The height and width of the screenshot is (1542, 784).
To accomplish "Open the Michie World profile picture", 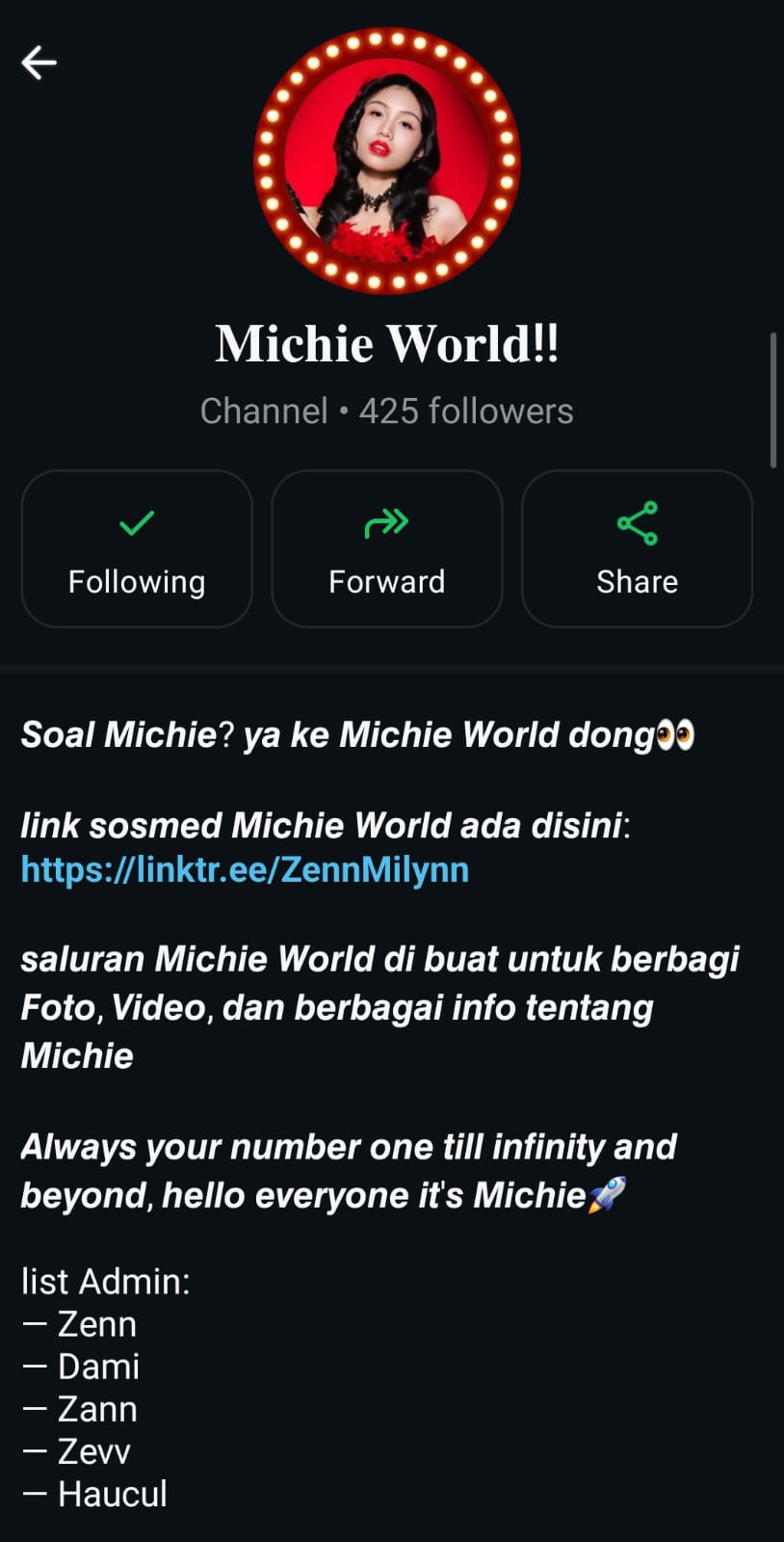I will tap(386, 159).
